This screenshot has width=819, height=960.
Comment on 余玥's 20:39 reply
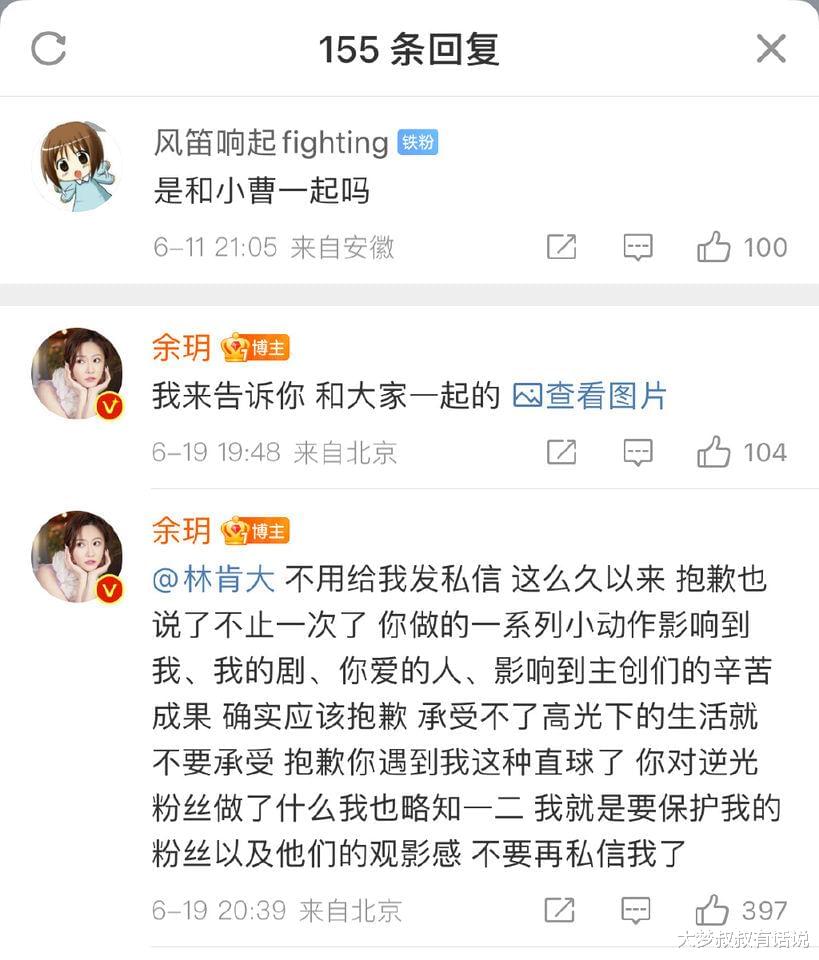[636, 910]
